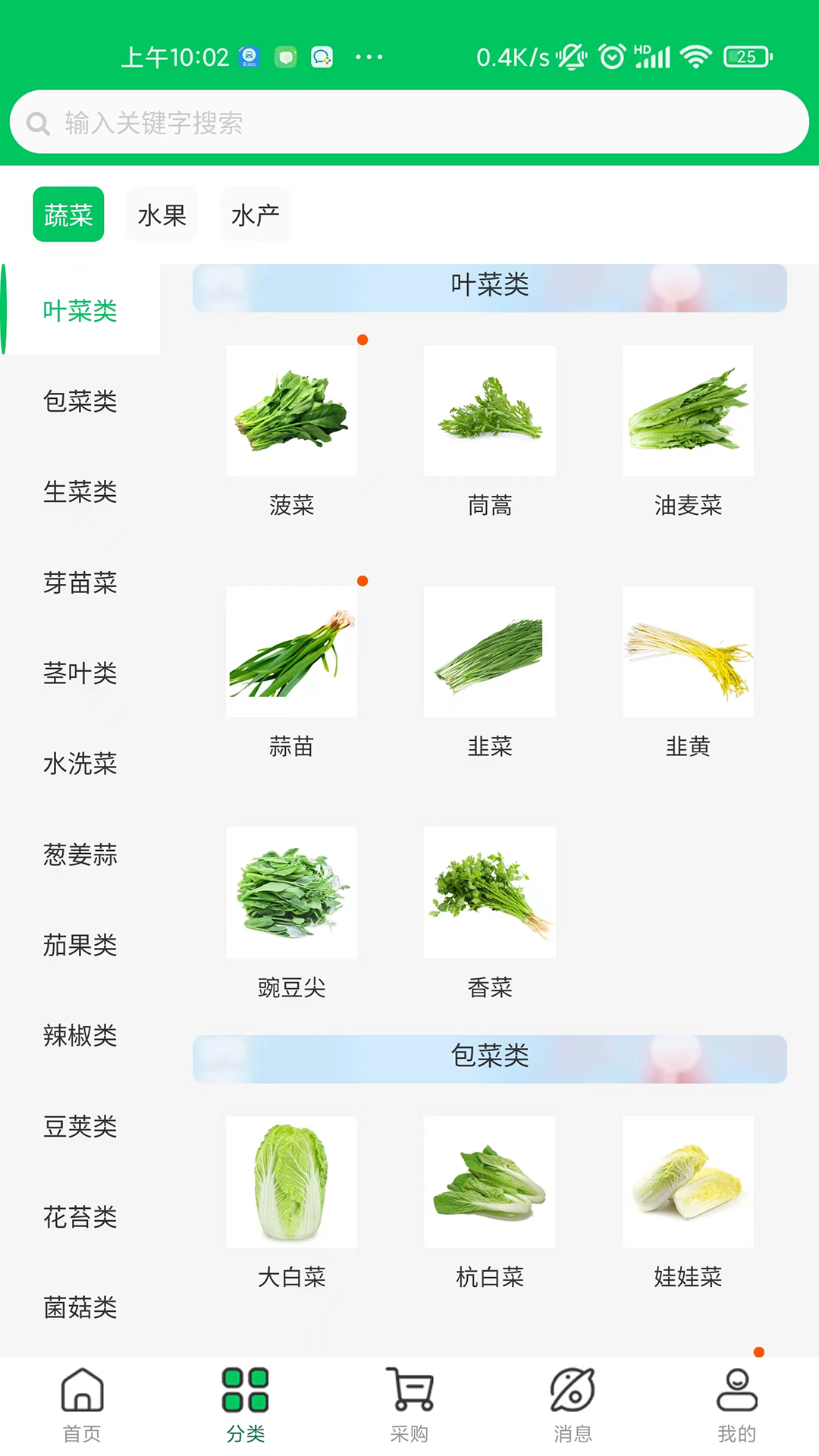The width and height of the screenshot is (819, 1456).
Task: Select 包菜类 in the side category list
Action: 80,401
